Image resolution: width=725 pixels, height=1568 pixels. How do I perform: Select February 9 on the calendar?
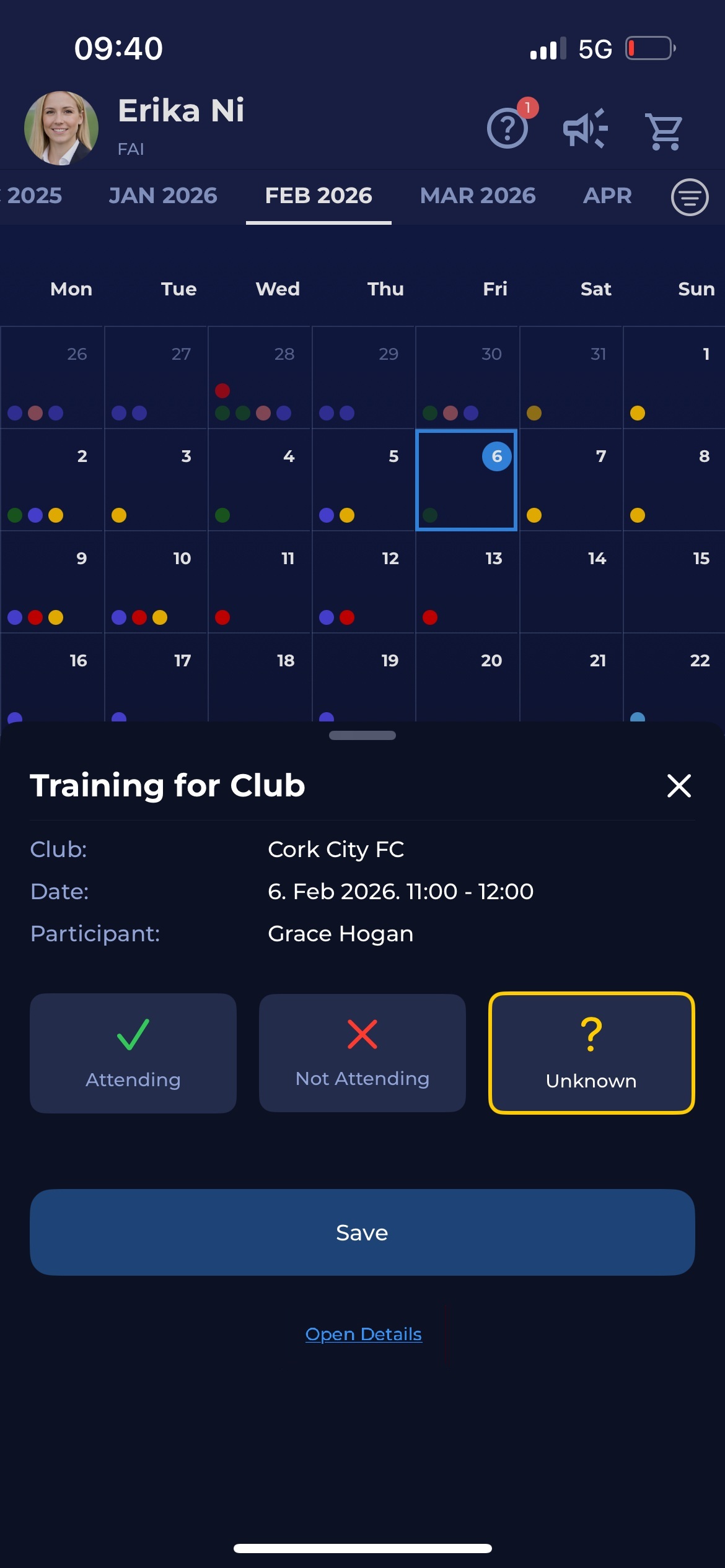tap(52, 582)
